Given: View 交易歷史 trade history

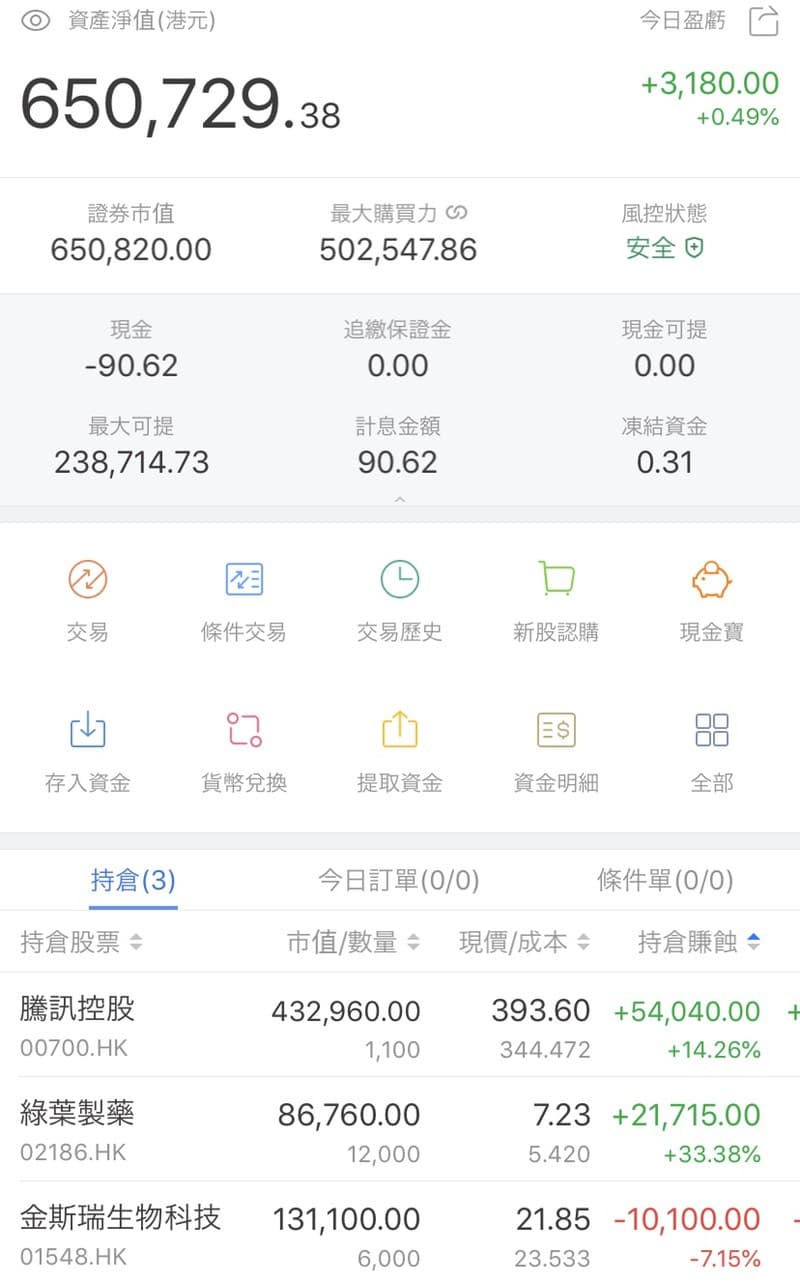Looking at the screenshot, I should click(x=398, y=595).
